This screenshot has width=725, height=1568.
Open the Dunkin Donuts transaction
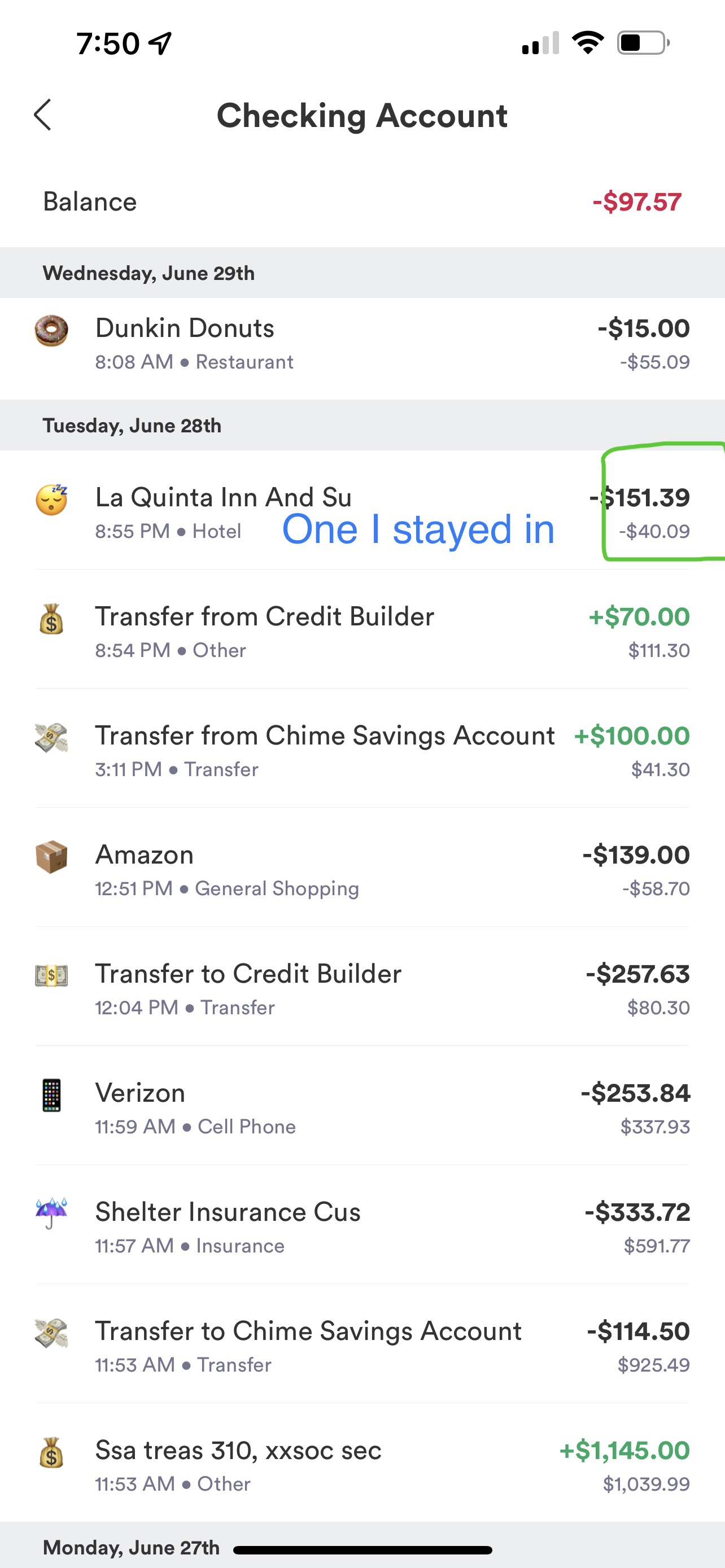click(x=361, y=344)
